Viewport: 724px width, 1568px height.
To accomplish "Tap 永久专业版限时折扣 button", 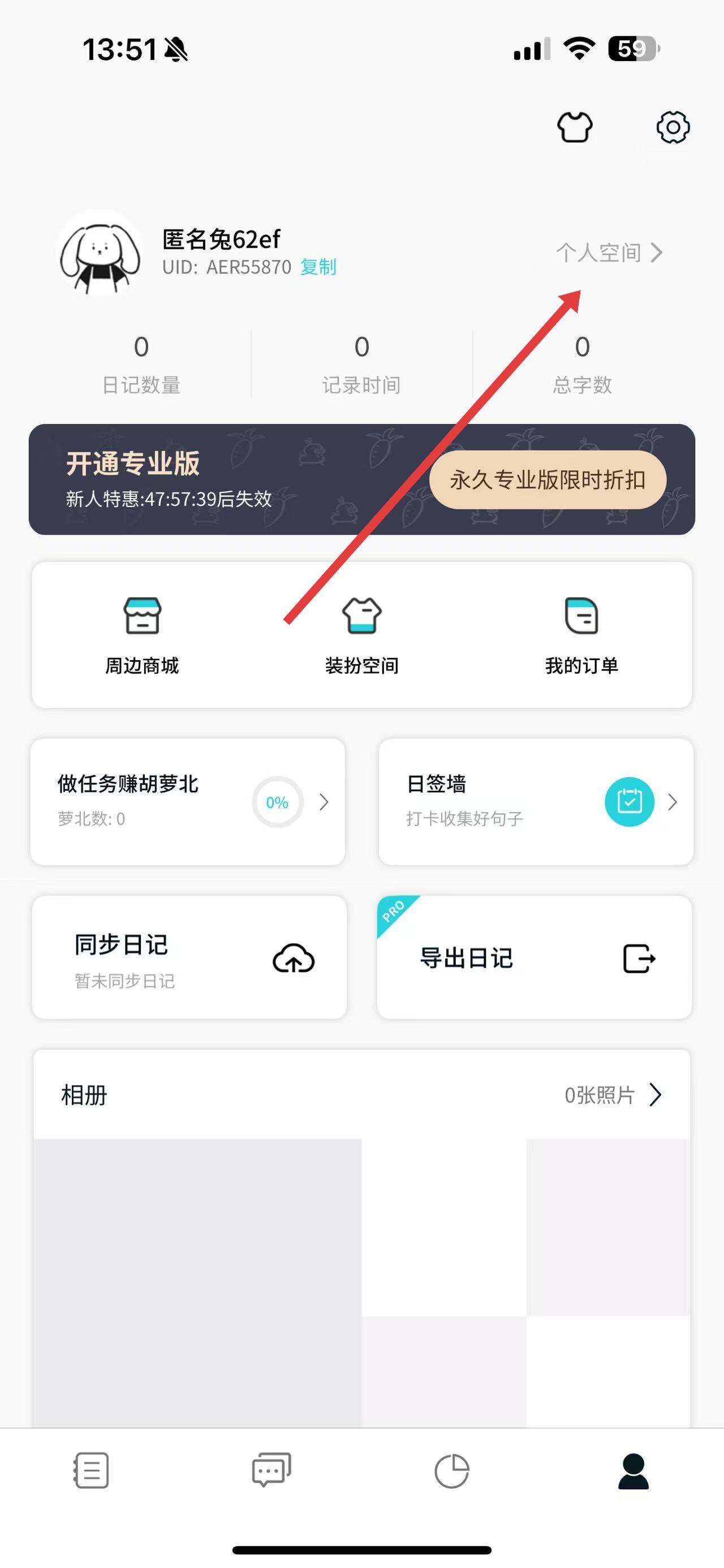I will point(548,480).
